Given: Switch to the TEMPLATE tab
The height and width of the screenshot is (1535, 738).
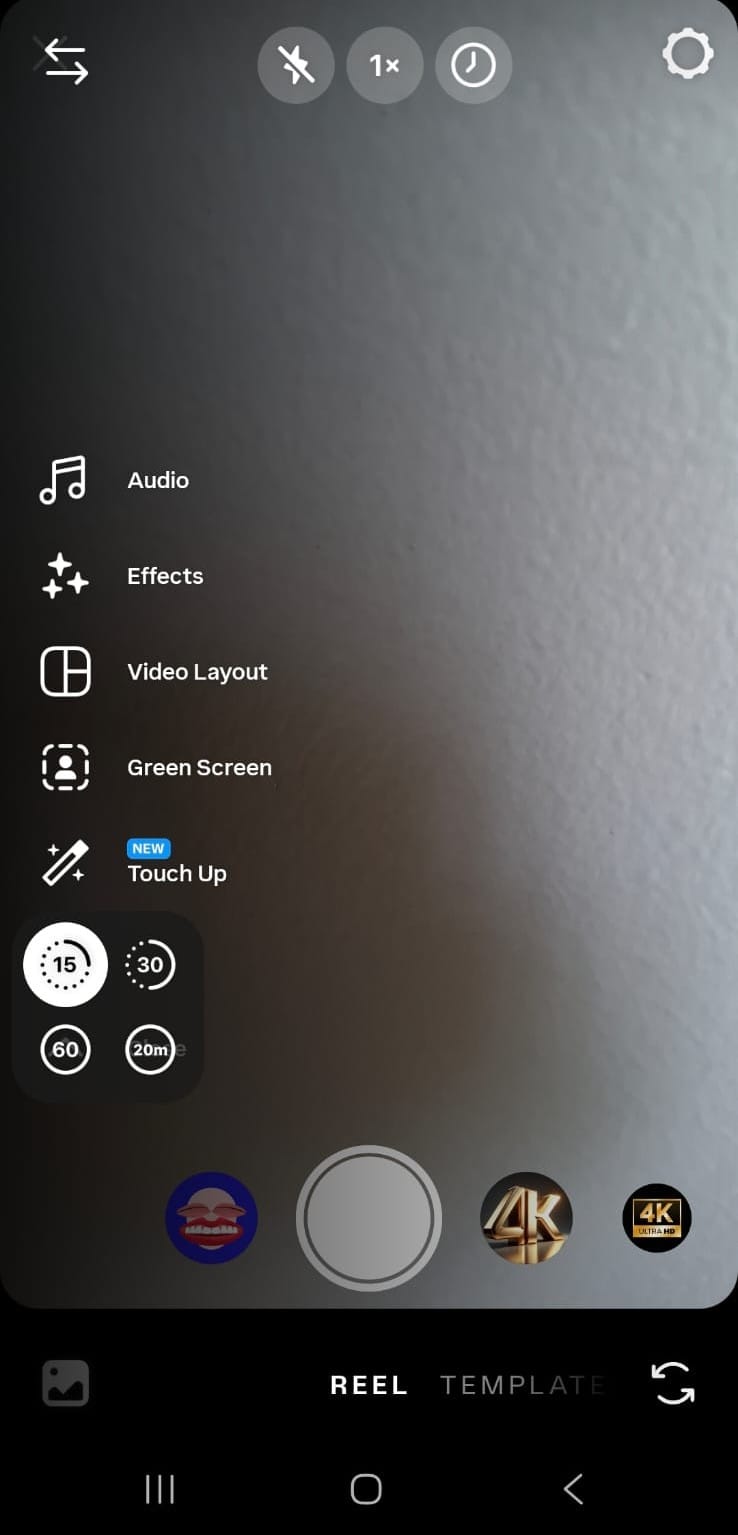Looking at the screenshot, I should (x=522, y=1384).
